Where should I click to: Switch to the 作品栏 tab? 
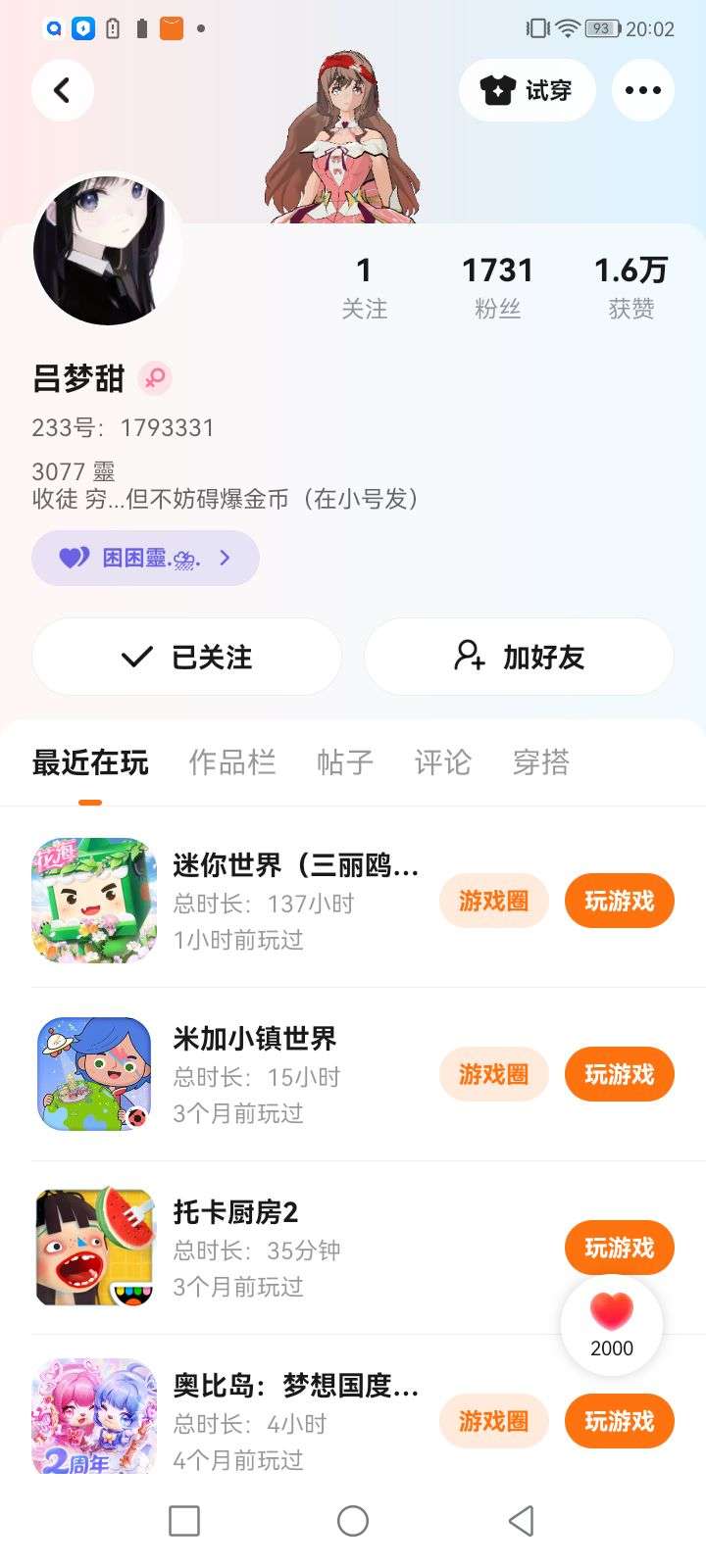point(231,762)
